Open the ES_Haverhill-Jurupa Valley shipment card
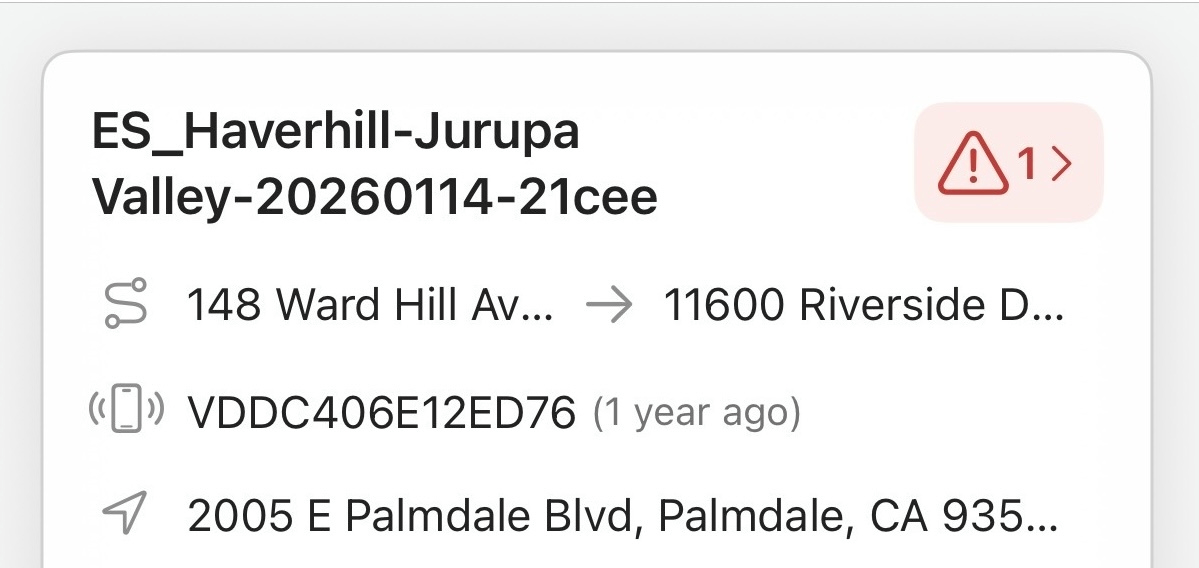The width and height of the screenshot is (1199, 568). 375,166
